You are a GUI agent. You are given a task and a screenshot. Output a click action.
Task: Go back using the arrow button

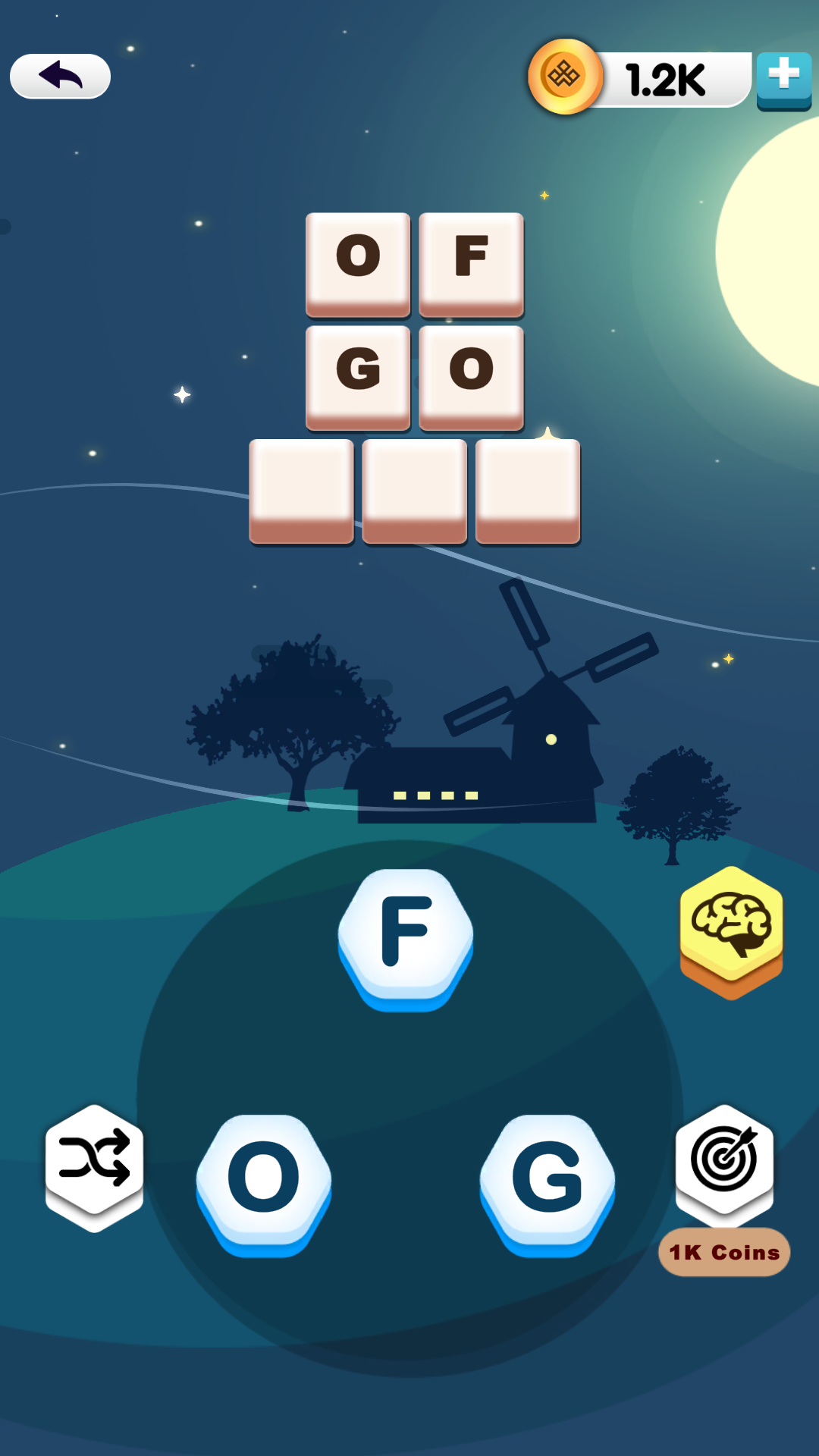60,76
